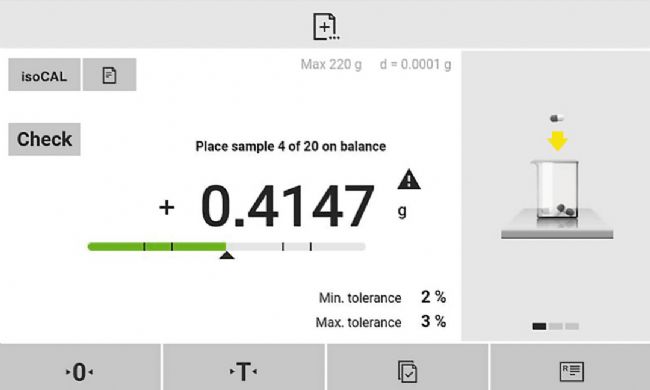Confirm sample with the checkmark documents button
Image resolution: width=650 pixels, height=390 pixels.
click(407, 368)
